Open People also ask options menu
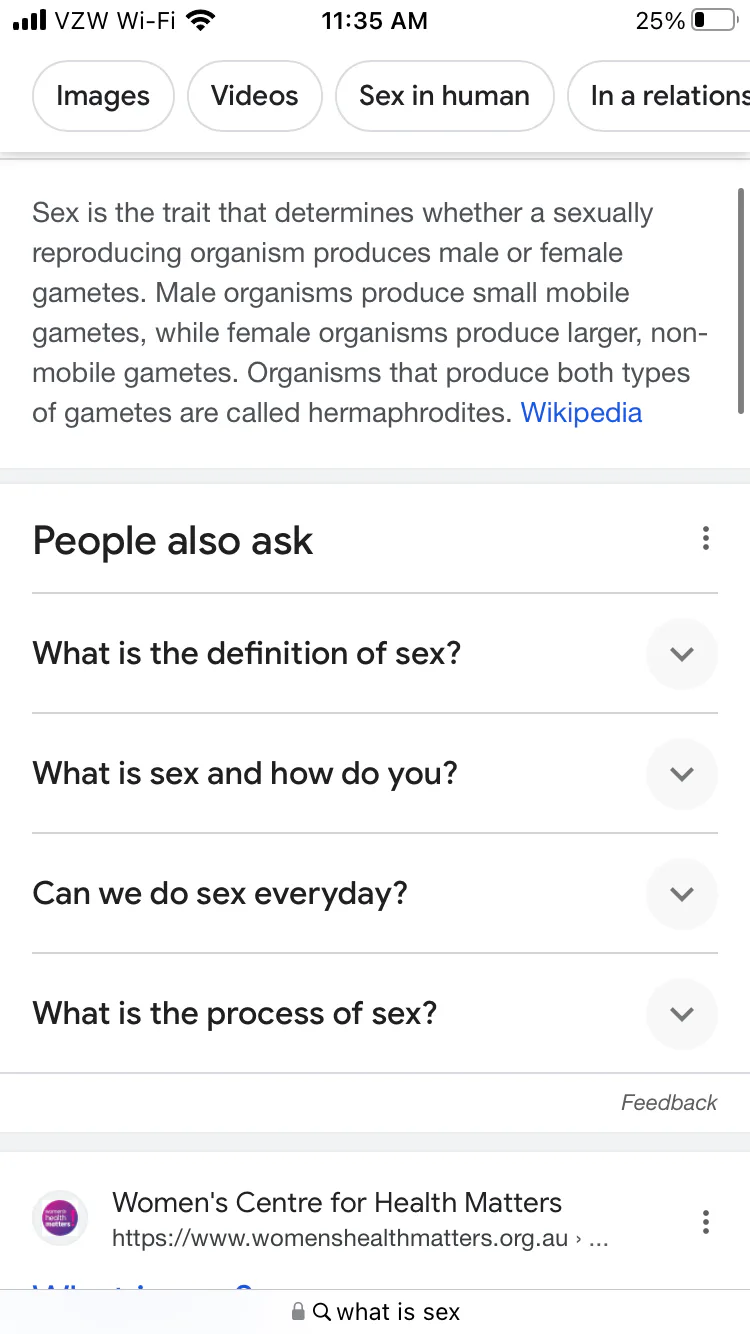This screenshot has height=1334, width=750. point(706,539)
